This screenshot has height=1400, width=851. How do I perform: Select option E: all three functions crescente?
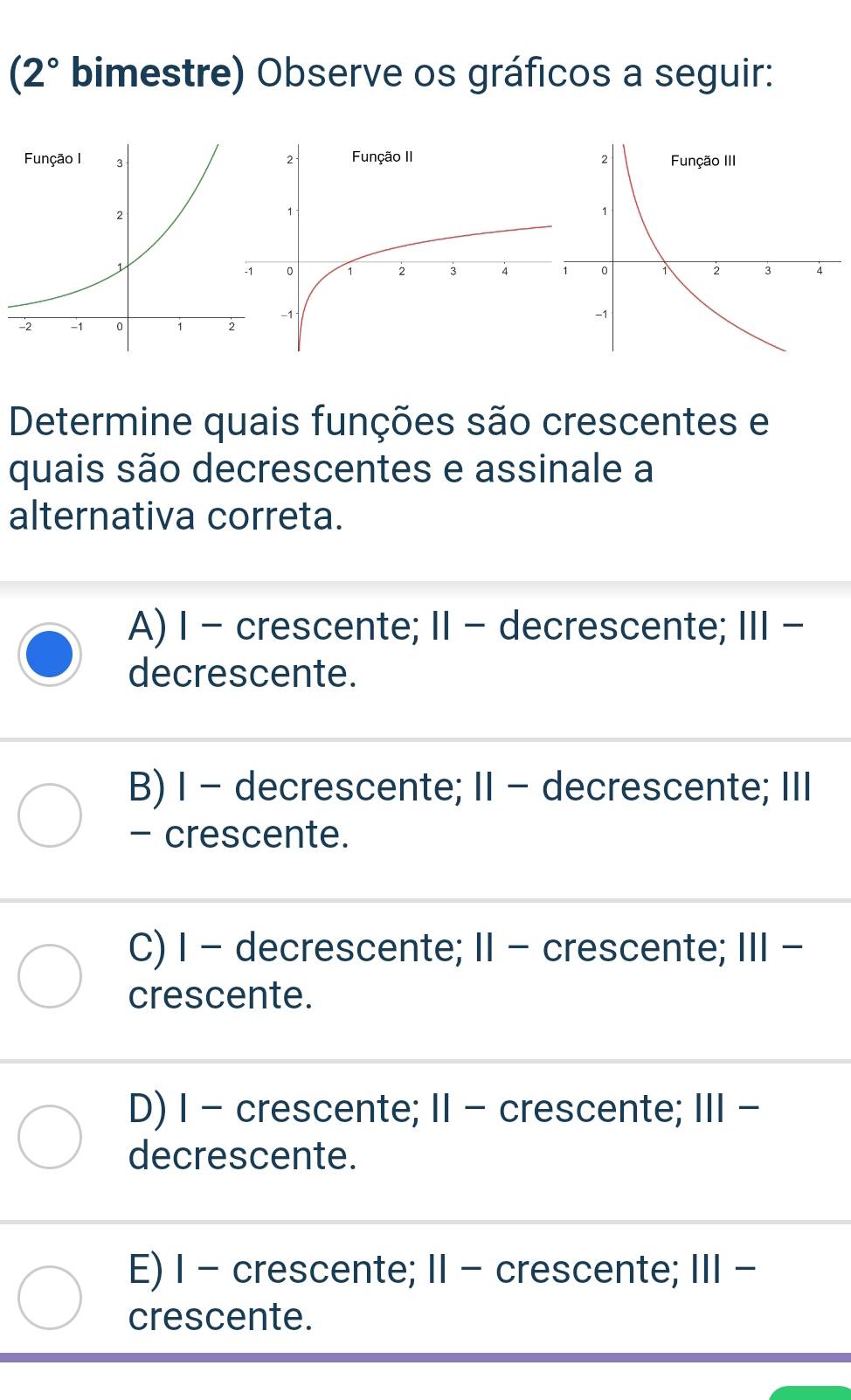pyautogui.click(x=51, y=1297)
